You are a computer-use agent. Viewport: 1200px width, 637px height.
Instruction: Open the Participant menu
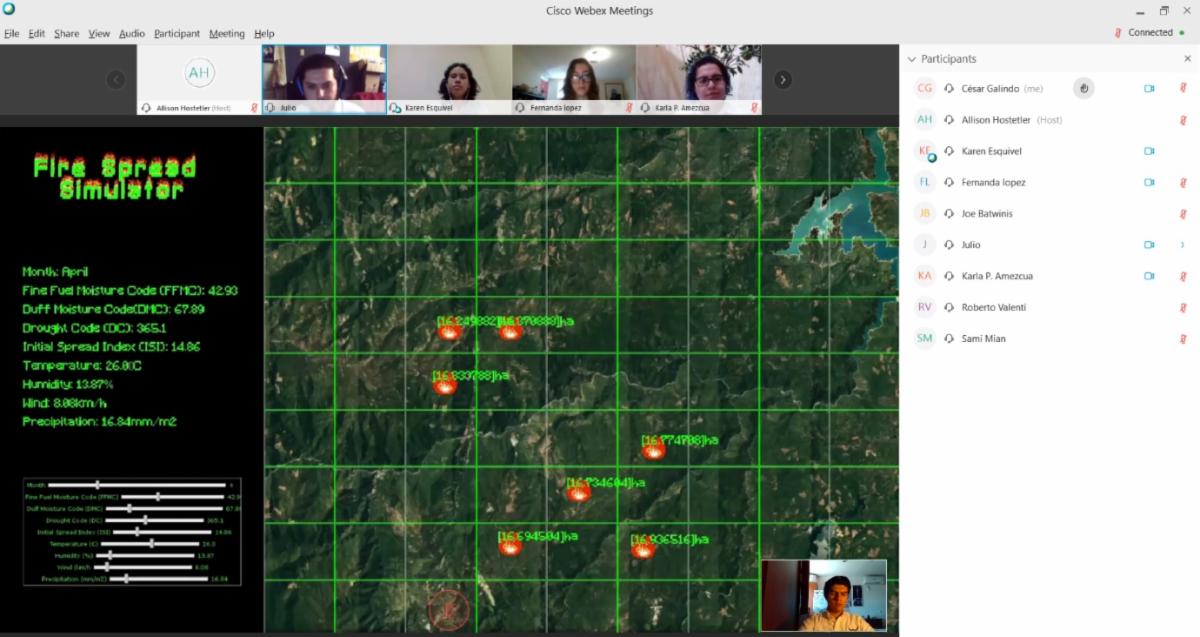176,33
